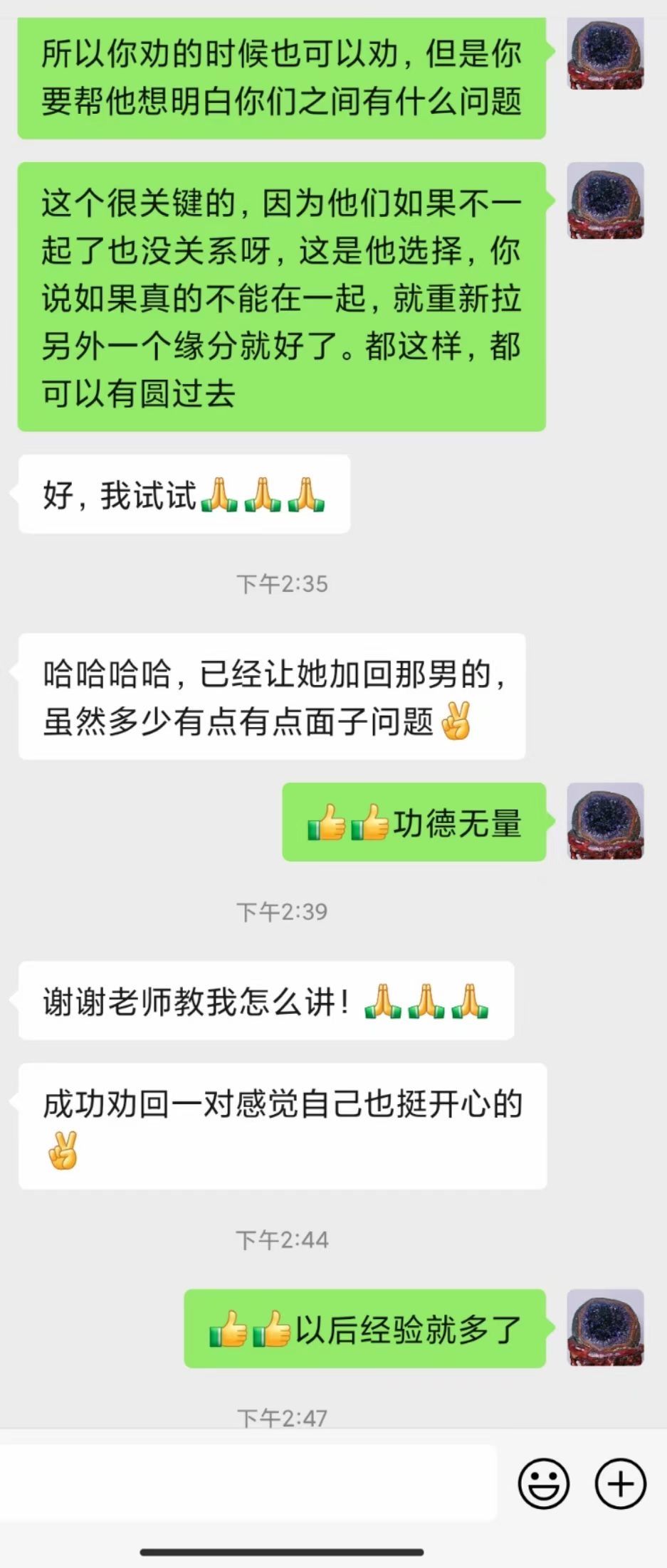Viewport: 667px width, 1568px height.
Task: Select the top green message about 劝的时候
Action: point(281,78)
